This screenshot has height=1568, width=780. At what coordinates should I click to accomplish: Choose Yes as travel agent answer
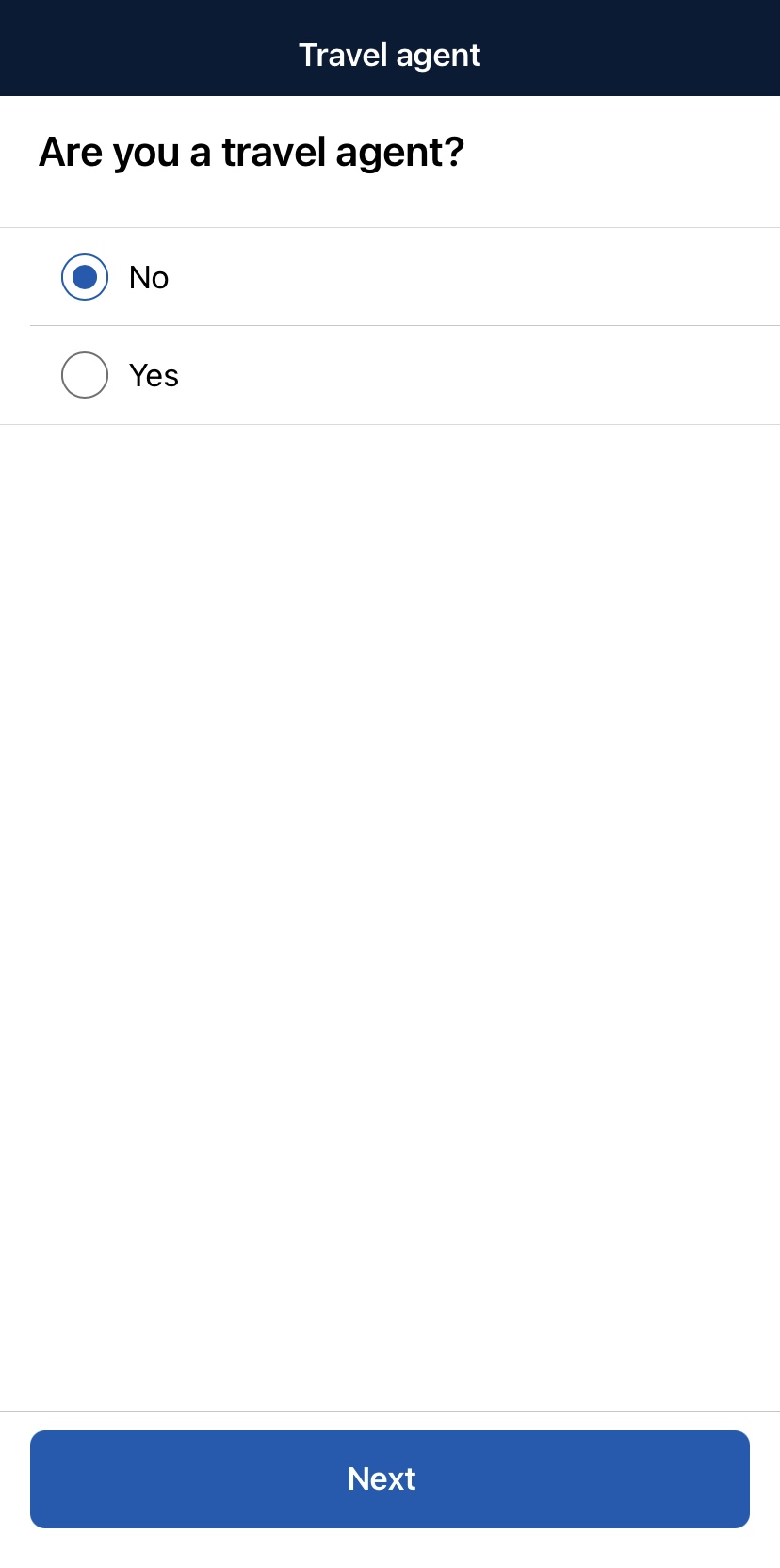pyautogui.click(x=85, y=375)
